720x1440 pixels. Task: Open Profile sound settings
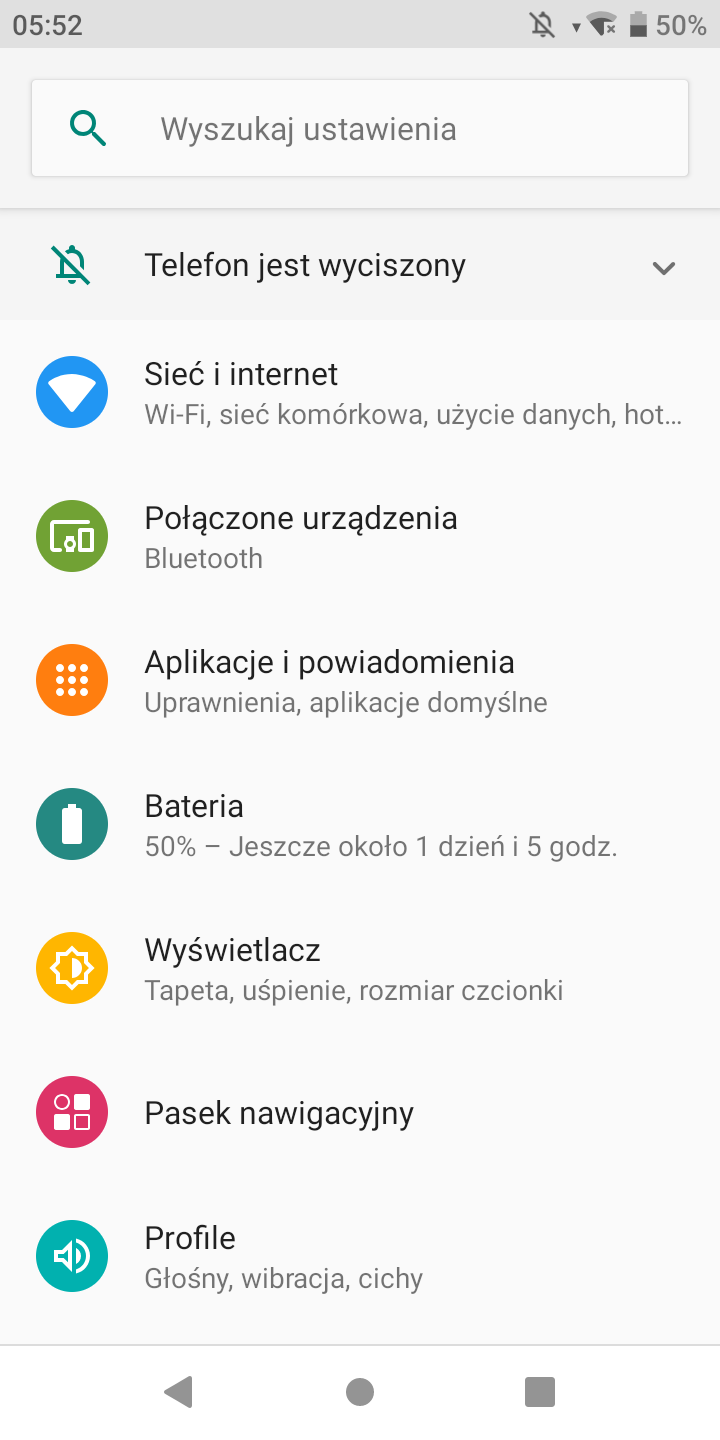(360, 1256)
